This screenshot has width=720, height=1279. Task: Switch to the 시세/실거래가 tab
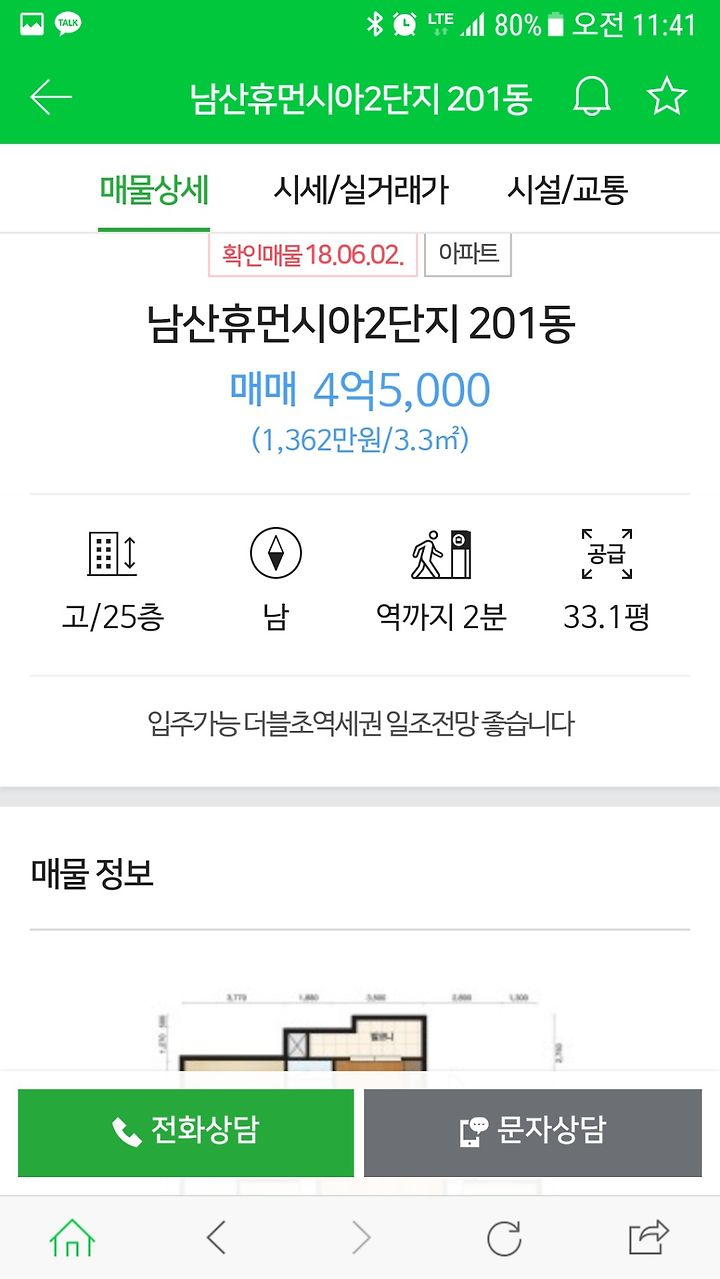pos(361,189)
